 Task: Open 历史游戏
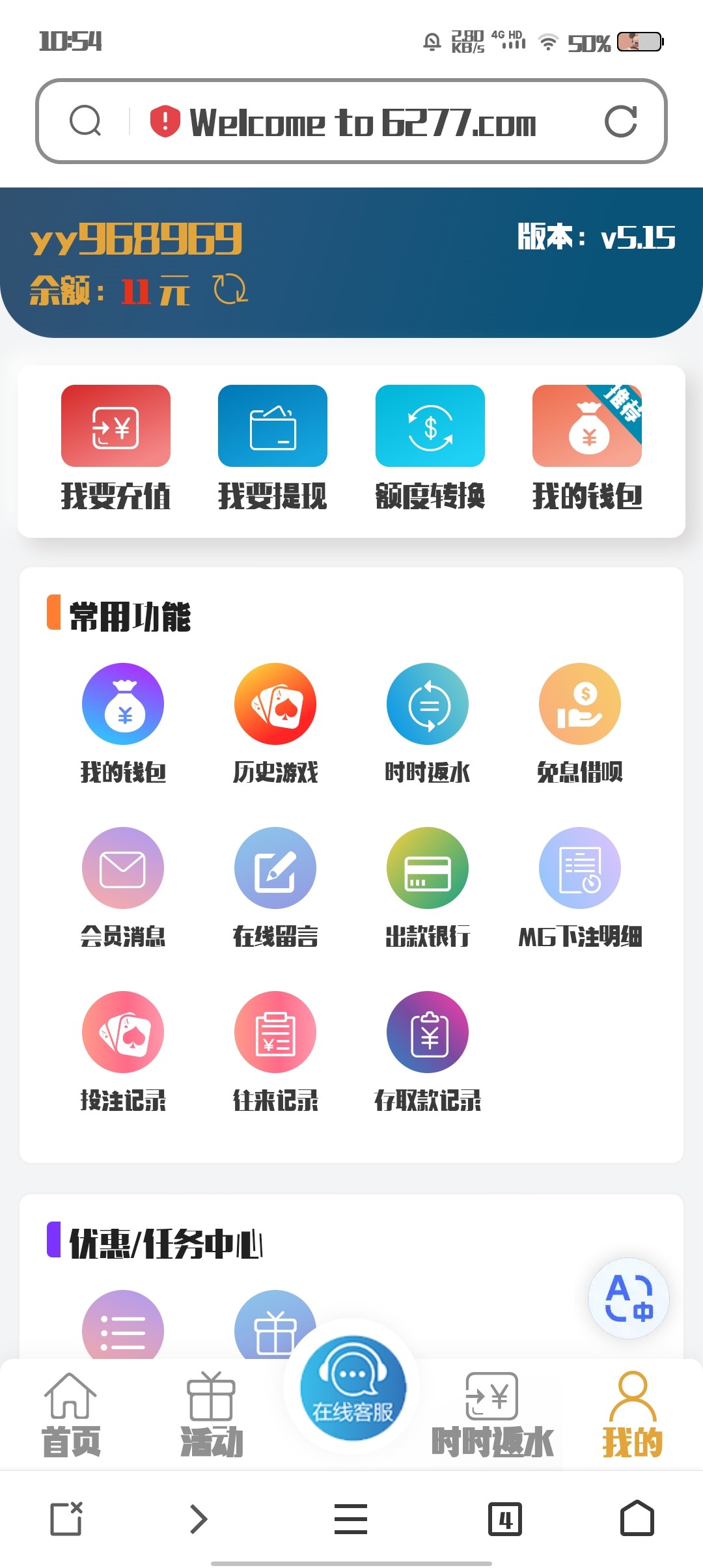(275, 724)
